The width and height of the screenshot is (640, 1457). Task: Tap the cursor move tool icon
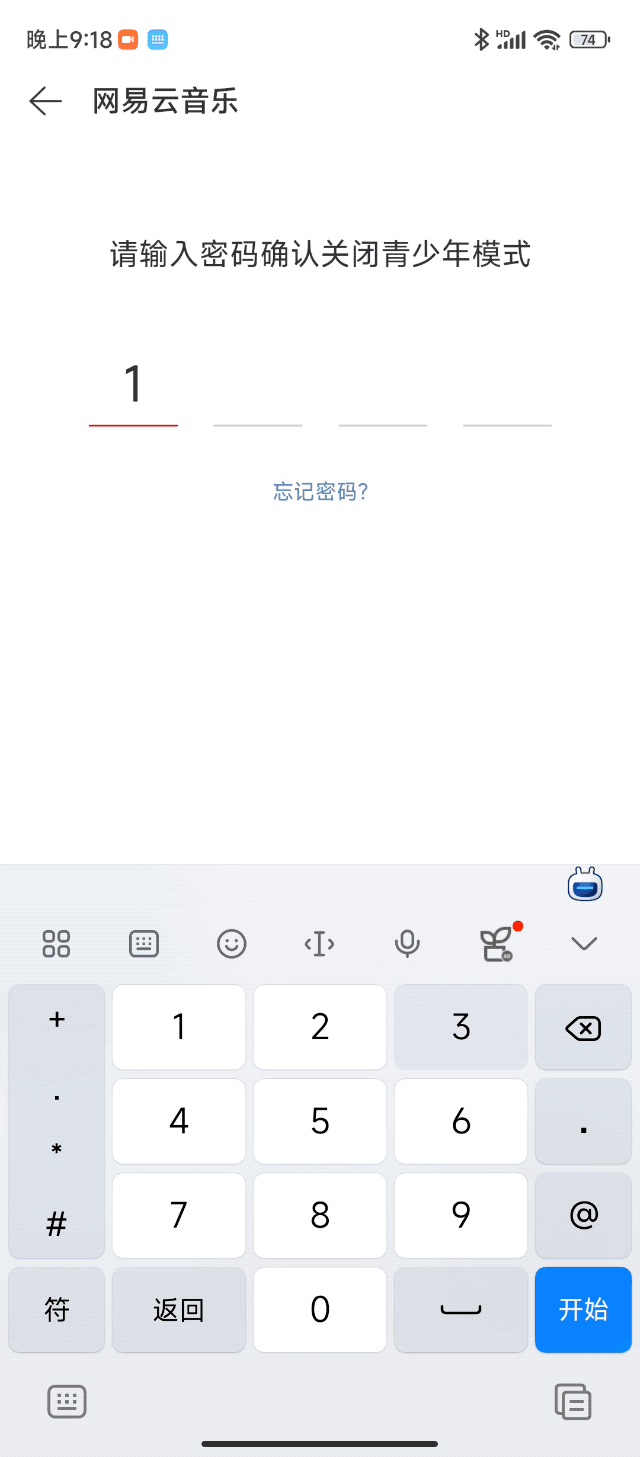pos(319,943)
